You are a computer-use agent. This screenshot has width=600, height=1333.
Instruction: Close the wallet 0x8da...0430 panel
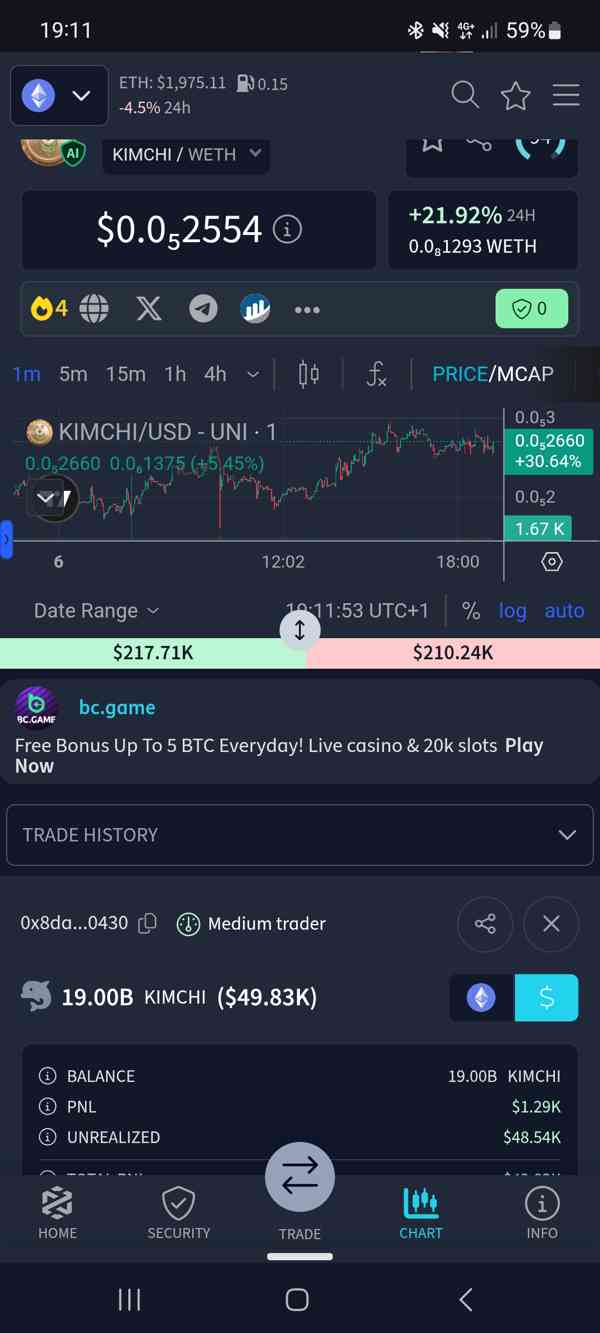[x=551, y=924]
